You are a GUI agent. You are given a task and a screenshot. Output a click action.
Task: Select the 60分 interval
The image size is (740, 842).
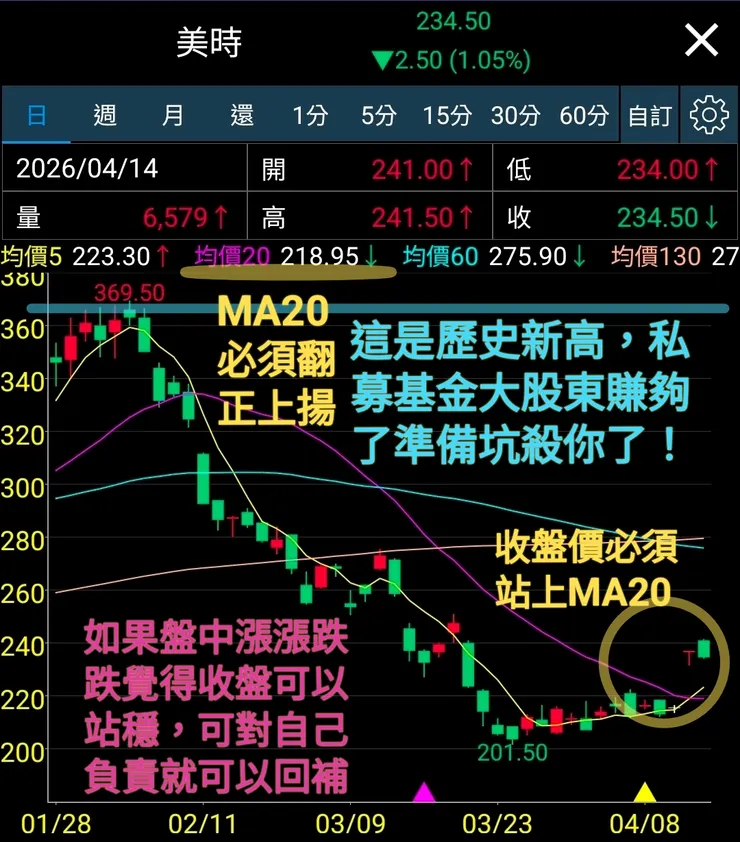coord(583,115)
